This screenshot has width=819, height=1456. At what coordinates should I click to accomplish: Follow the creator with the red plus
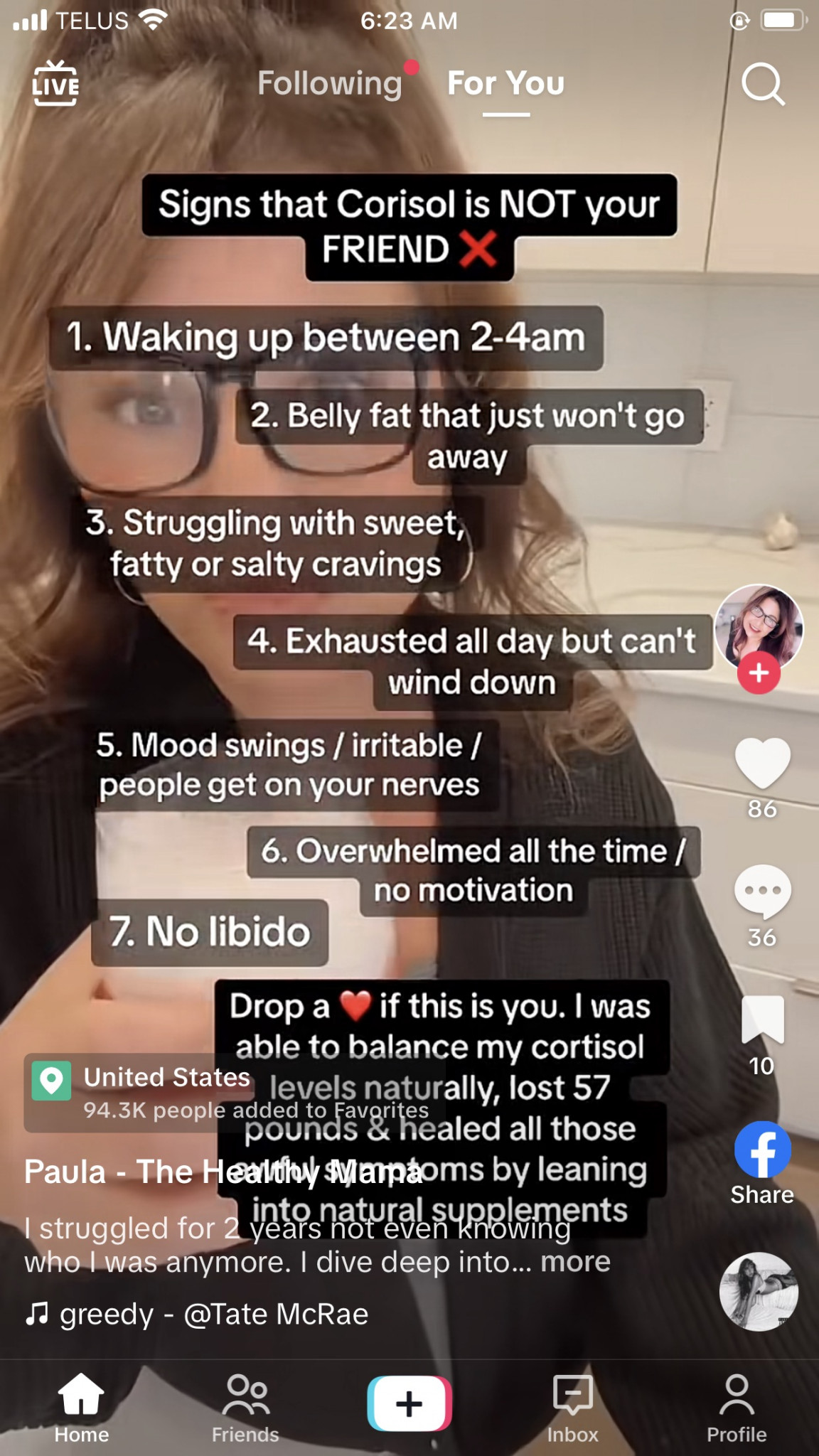pos(759,673)
